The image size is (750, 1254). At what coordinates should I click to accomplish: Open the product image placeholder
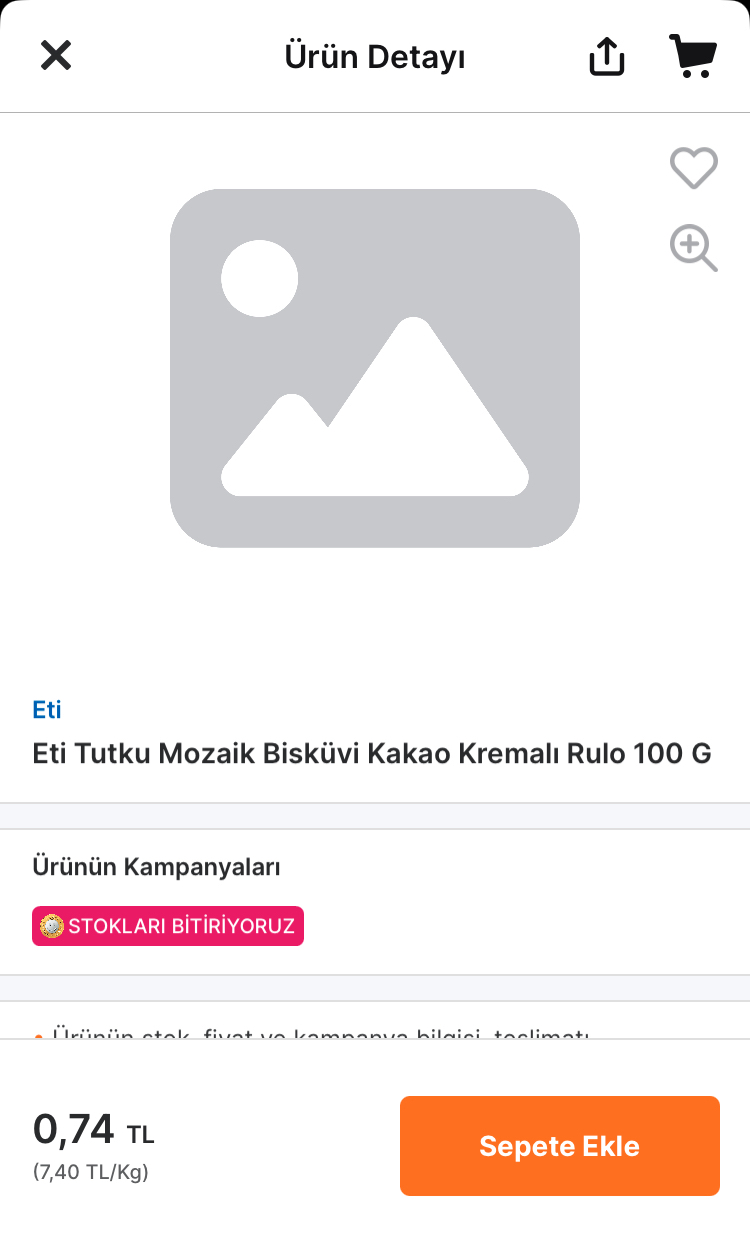click(x=375, y=368)
